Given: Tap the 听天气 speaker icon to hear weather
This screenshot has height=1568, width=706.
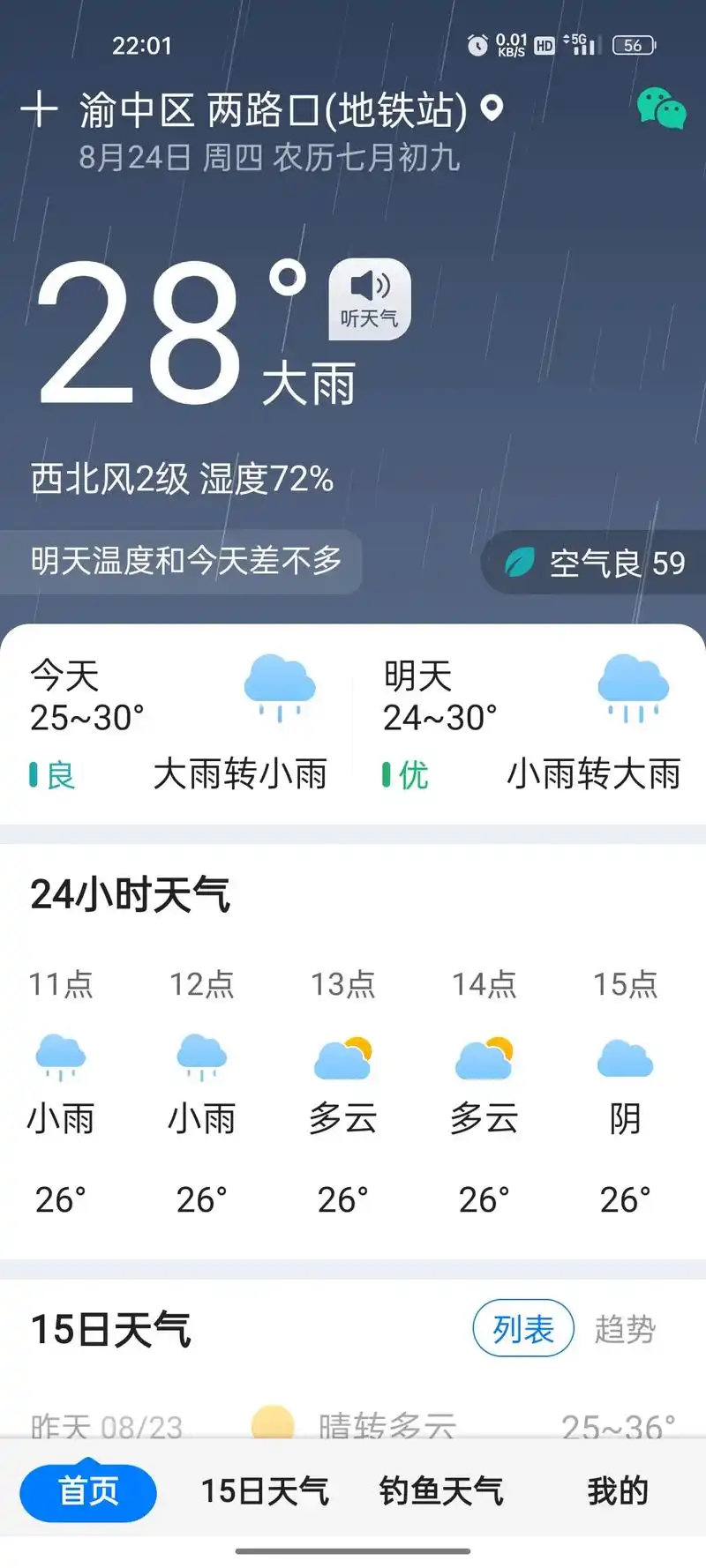Looking at the screenshot, I should 368,300.
